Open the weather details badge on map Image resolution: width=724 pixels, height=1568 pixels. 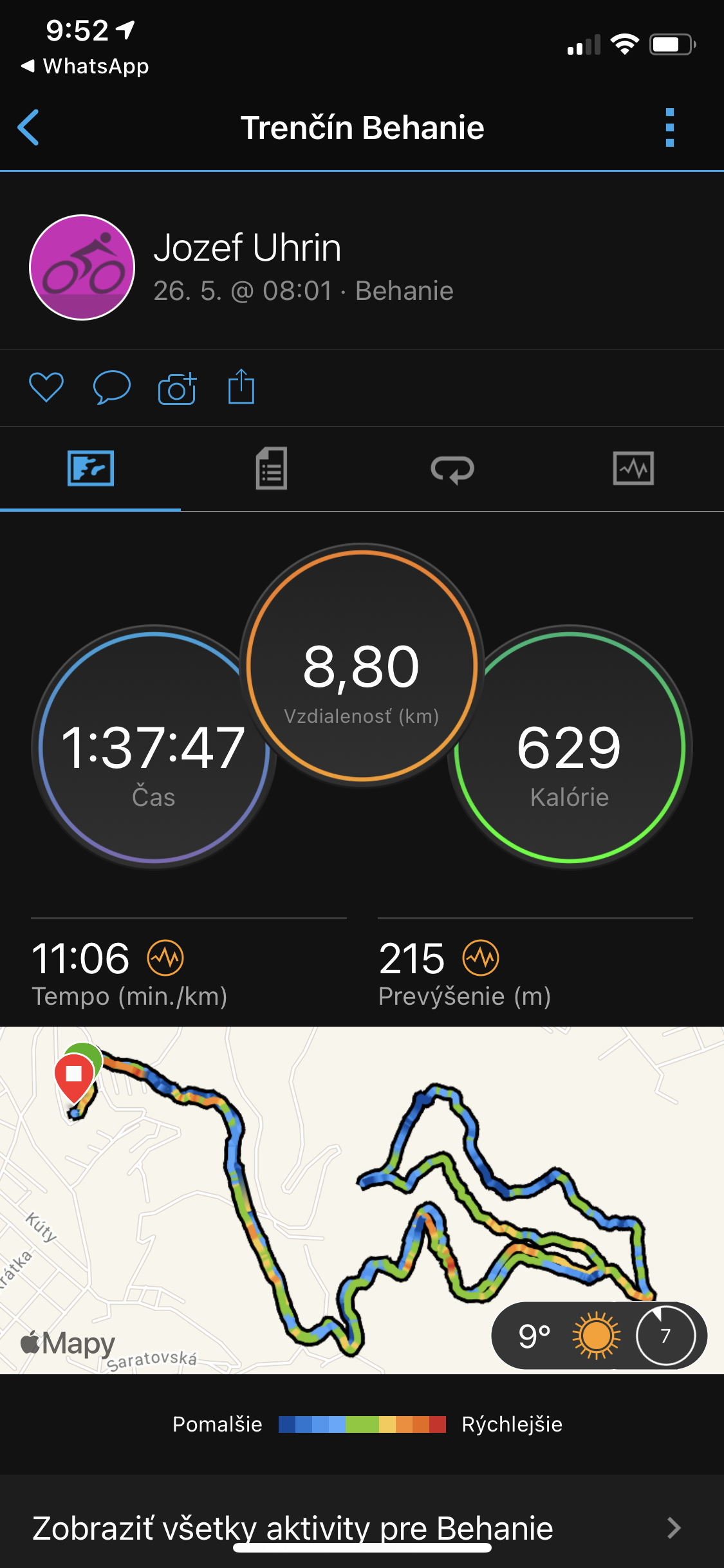599,1335
